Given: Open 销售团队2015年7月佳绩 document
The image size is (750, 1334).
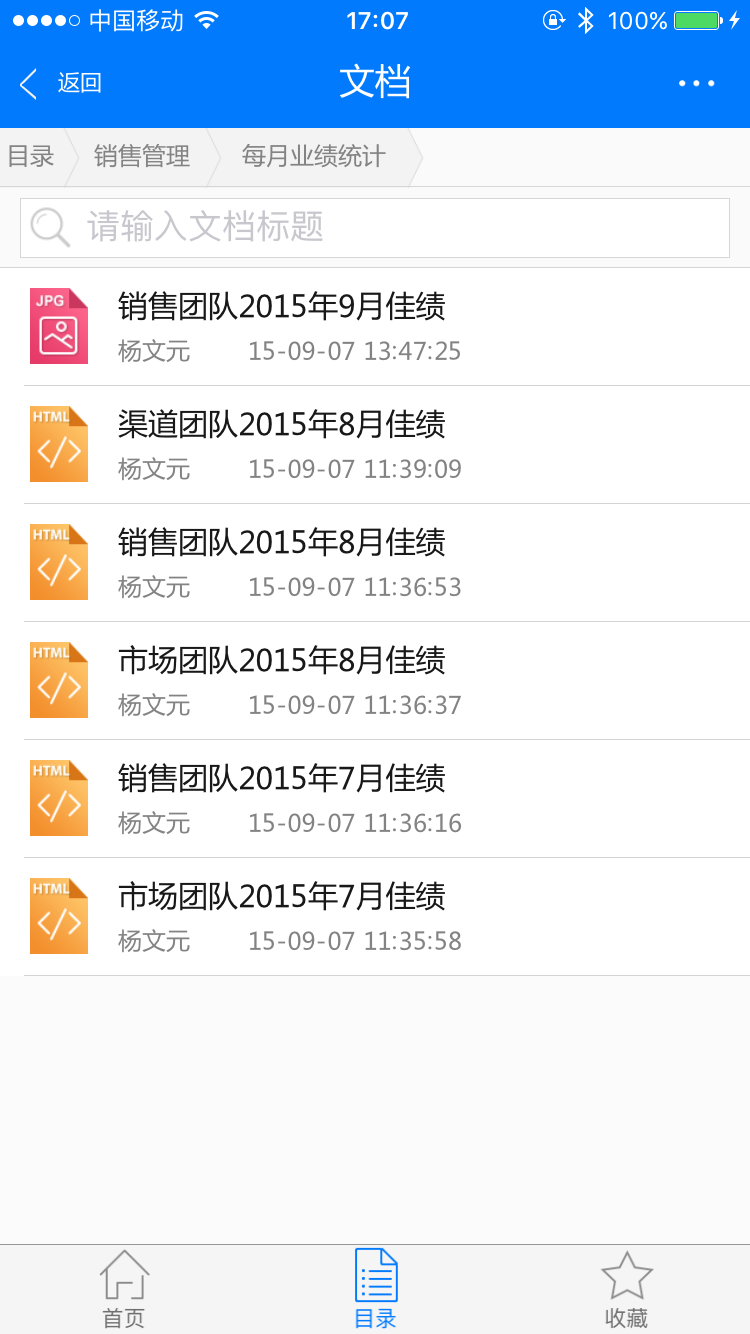Looking at the screenshot, I should click(x=375, y=799).
